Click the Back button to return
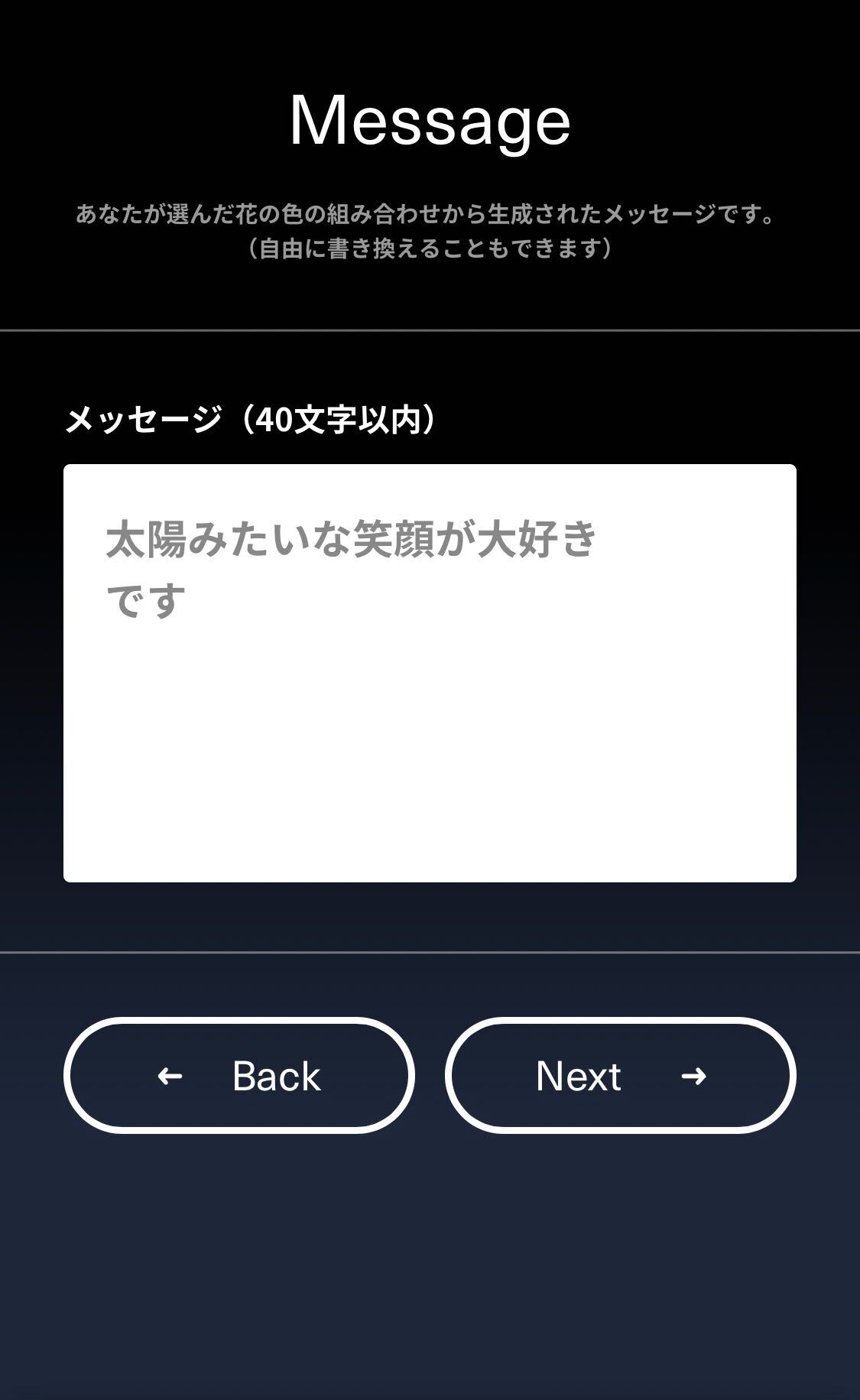This screenshot has height=1400, width=860. pyautogui.click(x=239, y=1077)
